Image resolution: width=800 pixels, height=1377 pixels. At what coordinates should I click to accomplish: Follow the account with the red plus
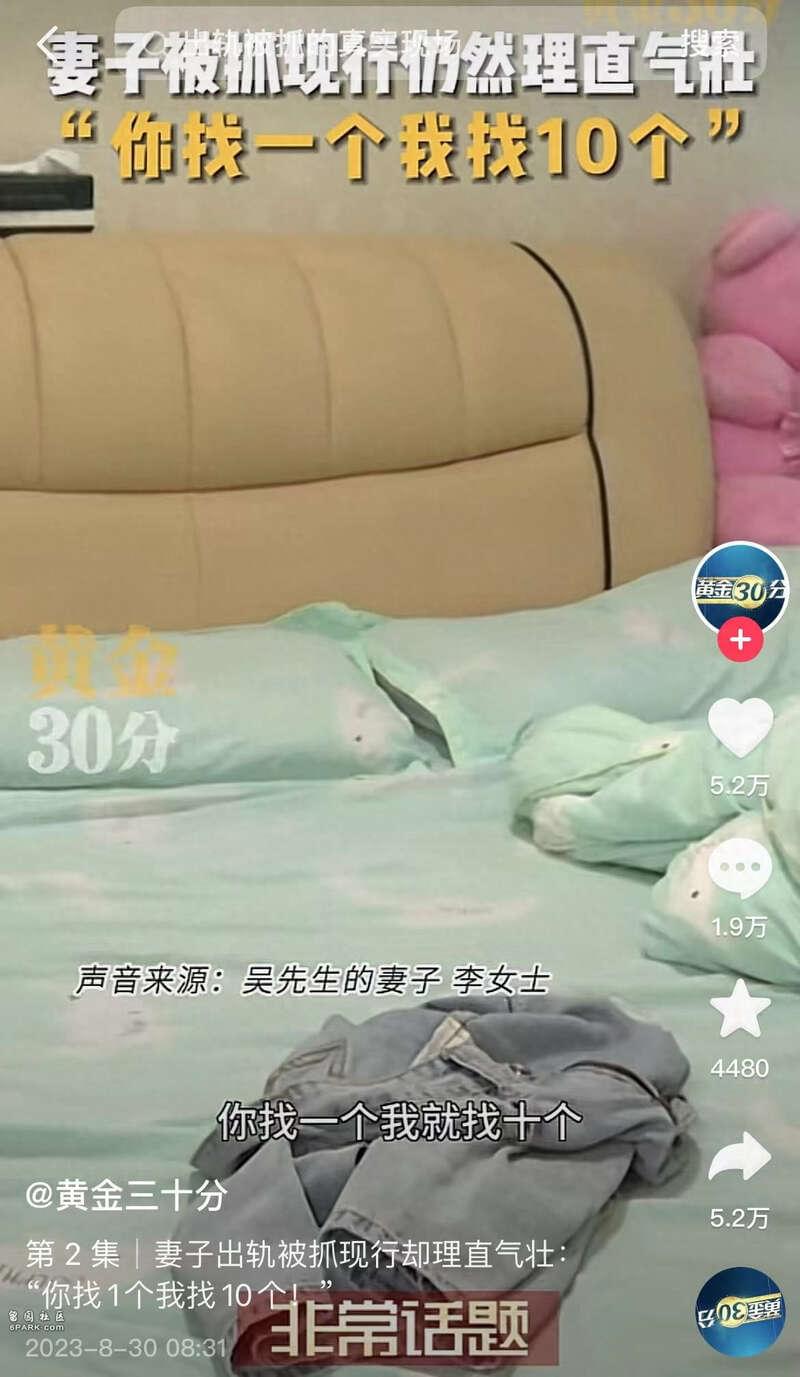click(x=740, y=640)
